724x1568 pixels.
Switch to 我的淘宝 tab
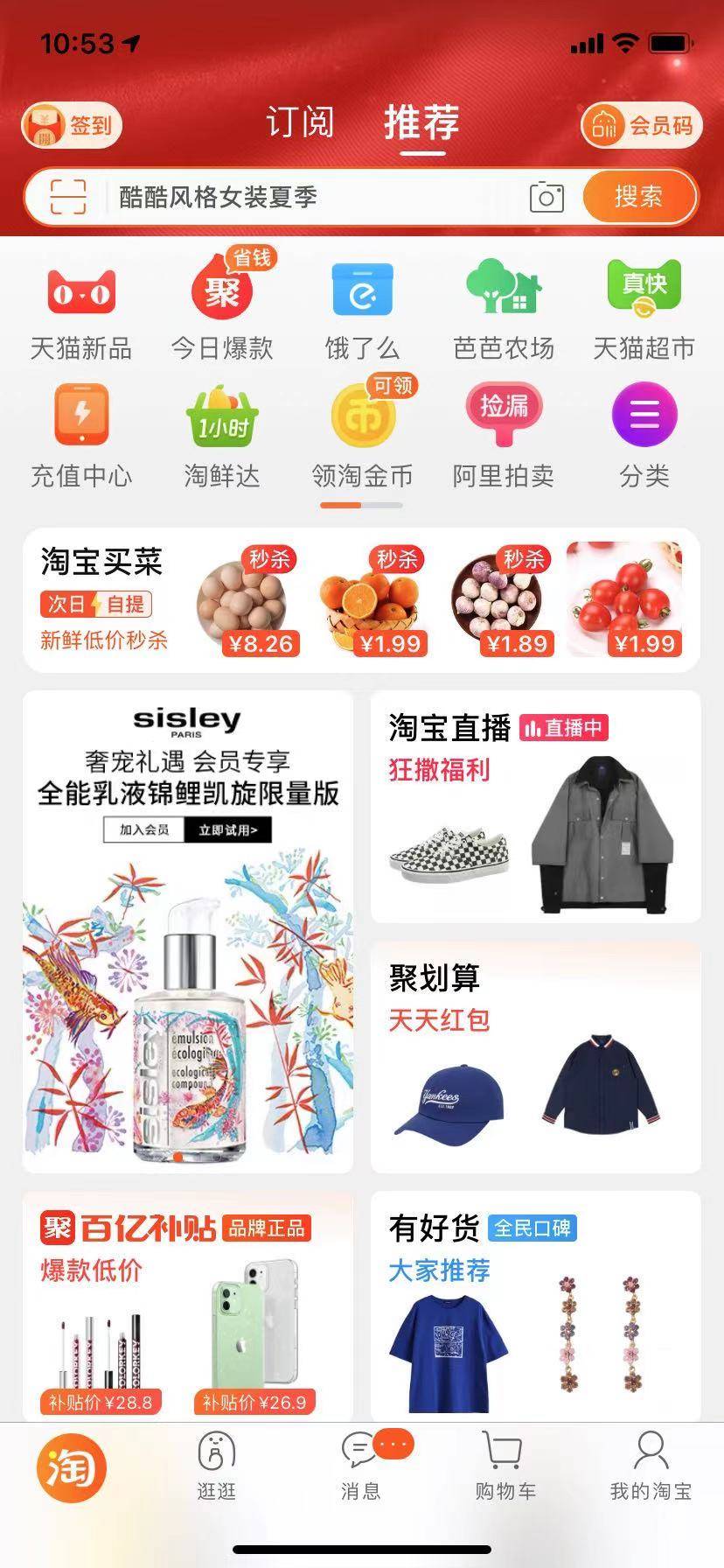click(x=650, y=1466)
